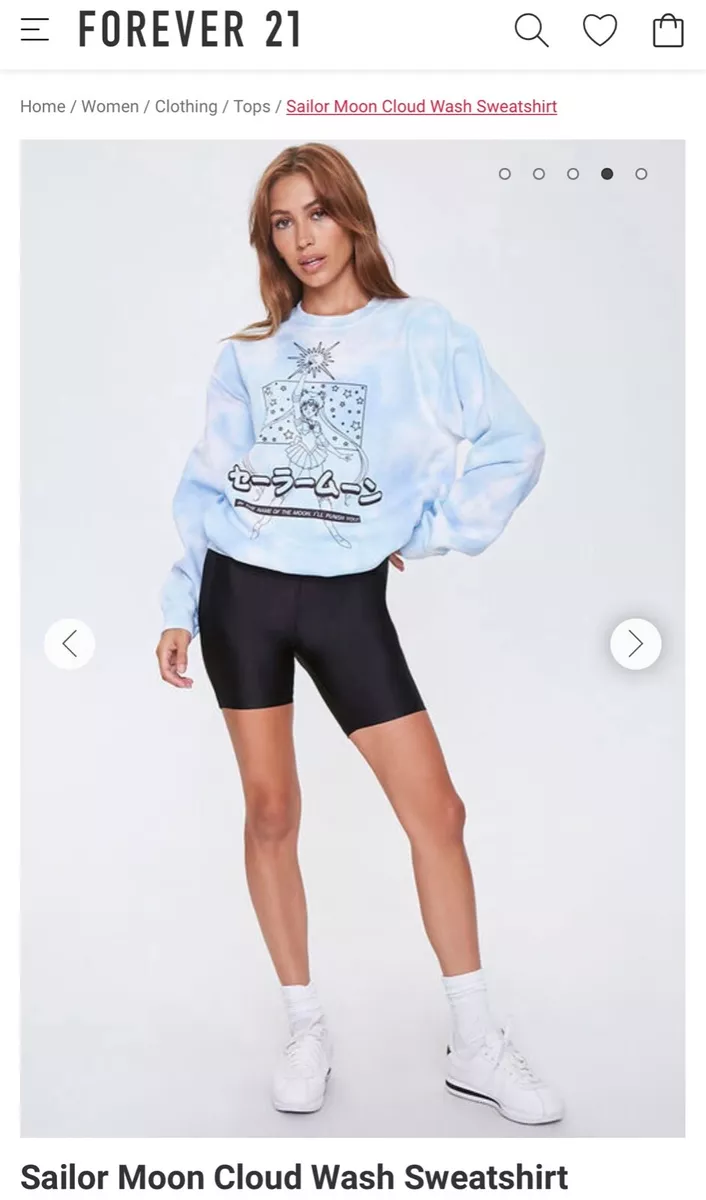Open the search icon
The width and height of the screenshot is (706, 1200).
pyautogui.click(x=531, y=30)
